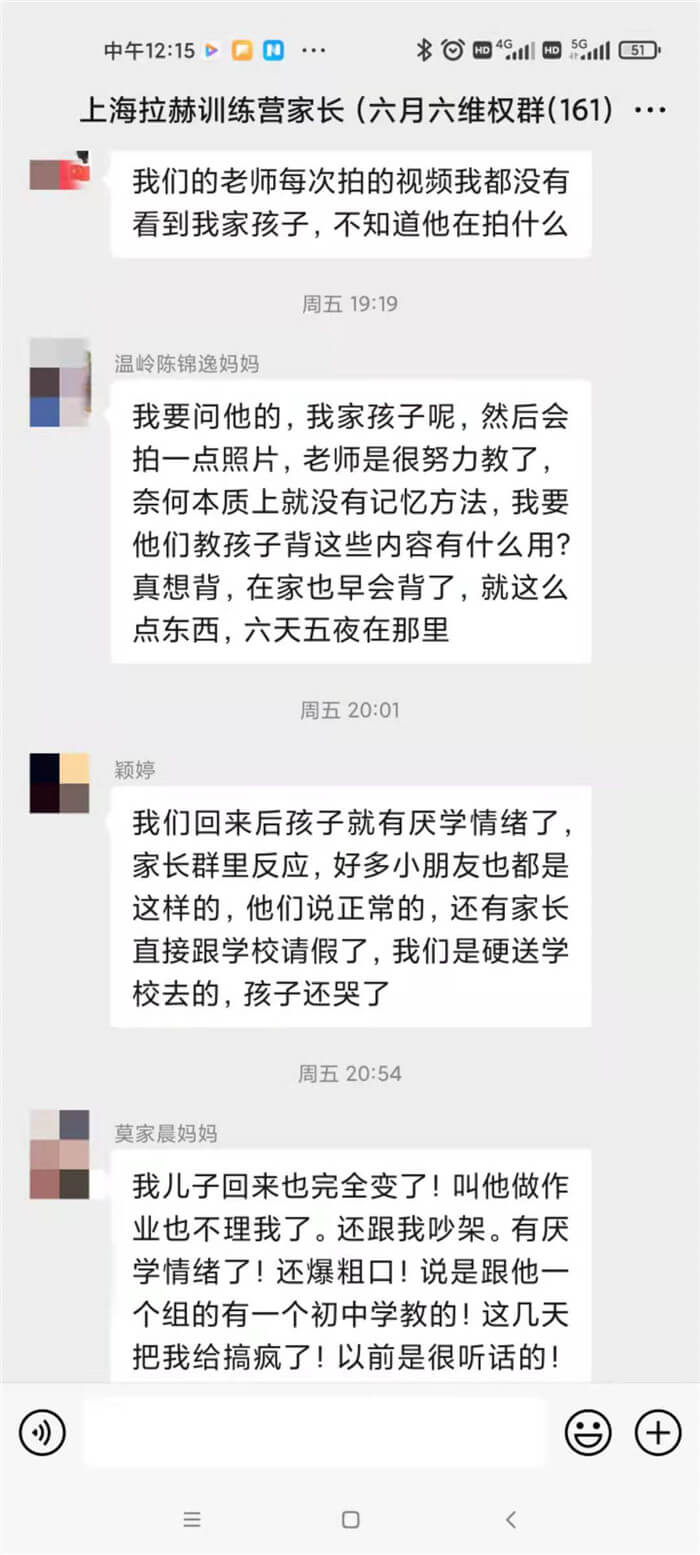Switch to voice message input

point(42,1433)
